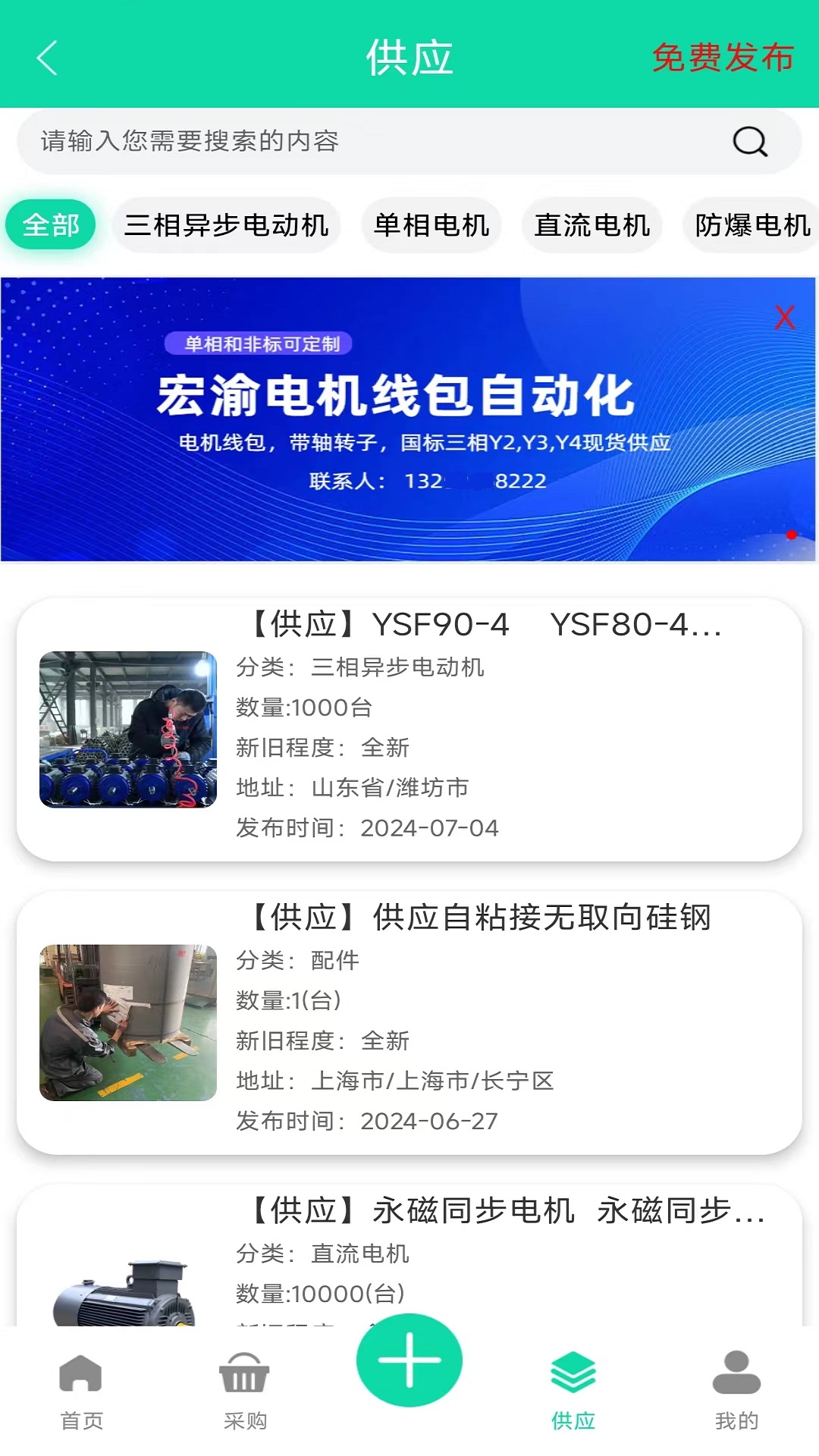Tap the back arrow in the header
This screenshot has width=819, height=1456.
47,59
